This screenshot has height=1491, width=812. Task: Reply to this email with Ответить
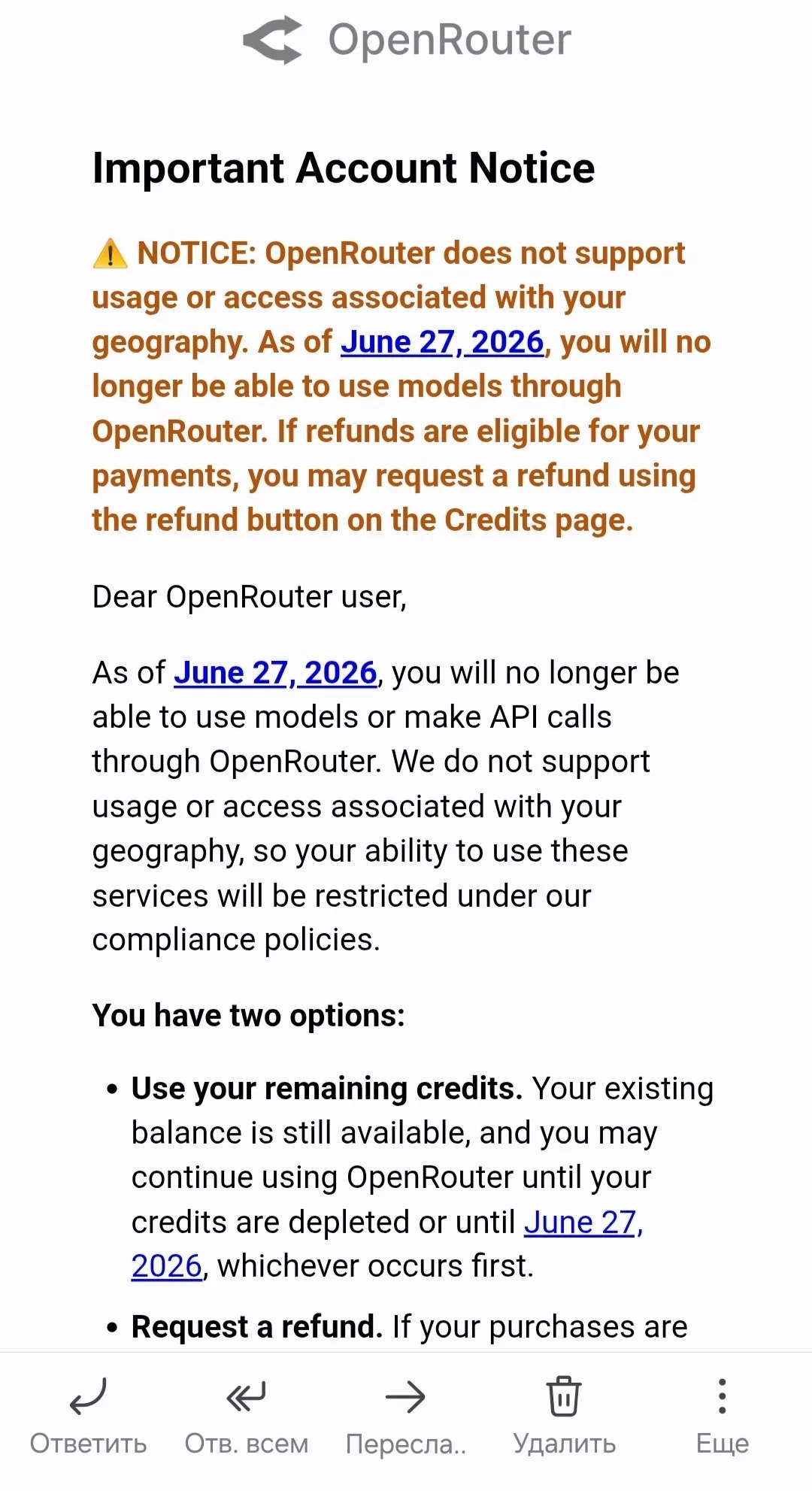pyautogui.click(x=88, y=1417)
